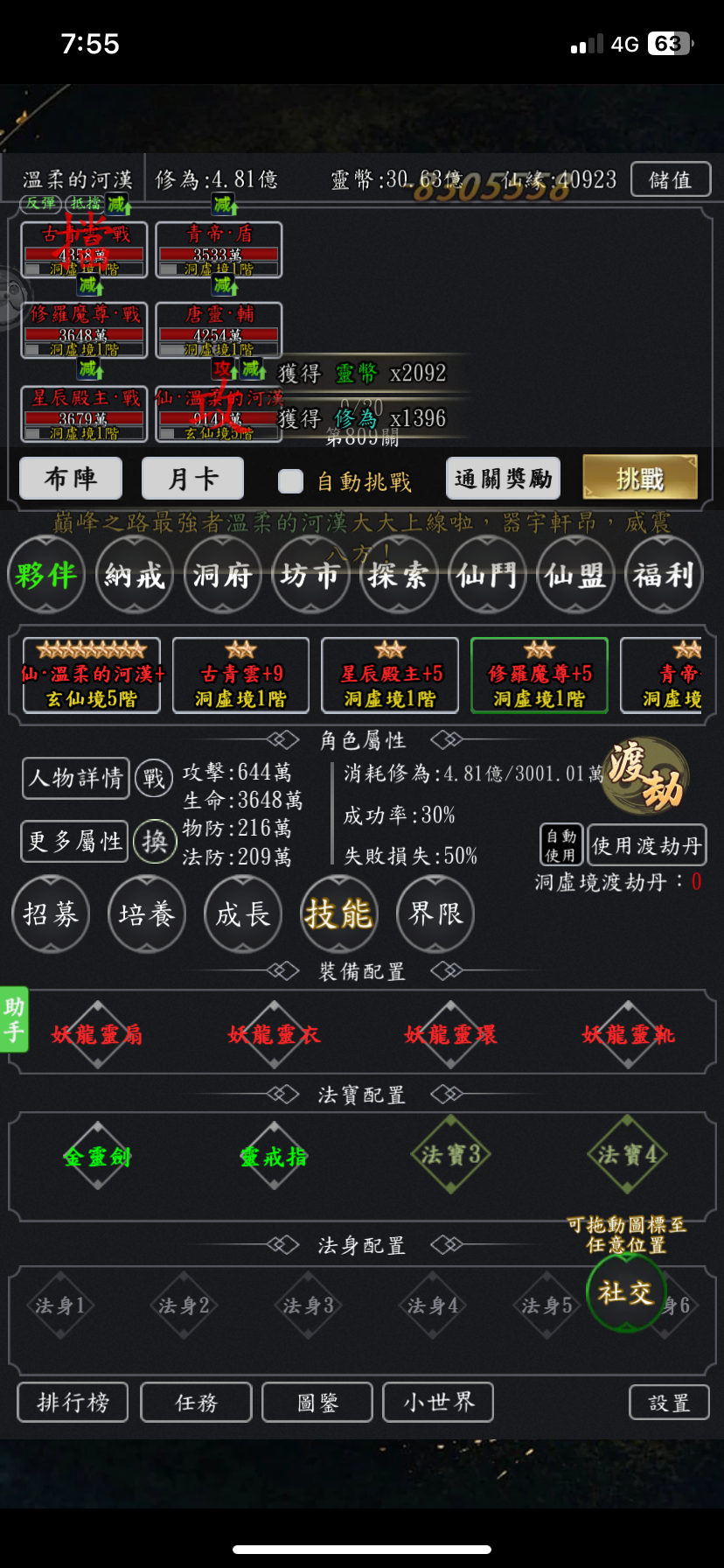
Task: Select the 妖龍靈扇 equipment slot
Action: 97,1035
